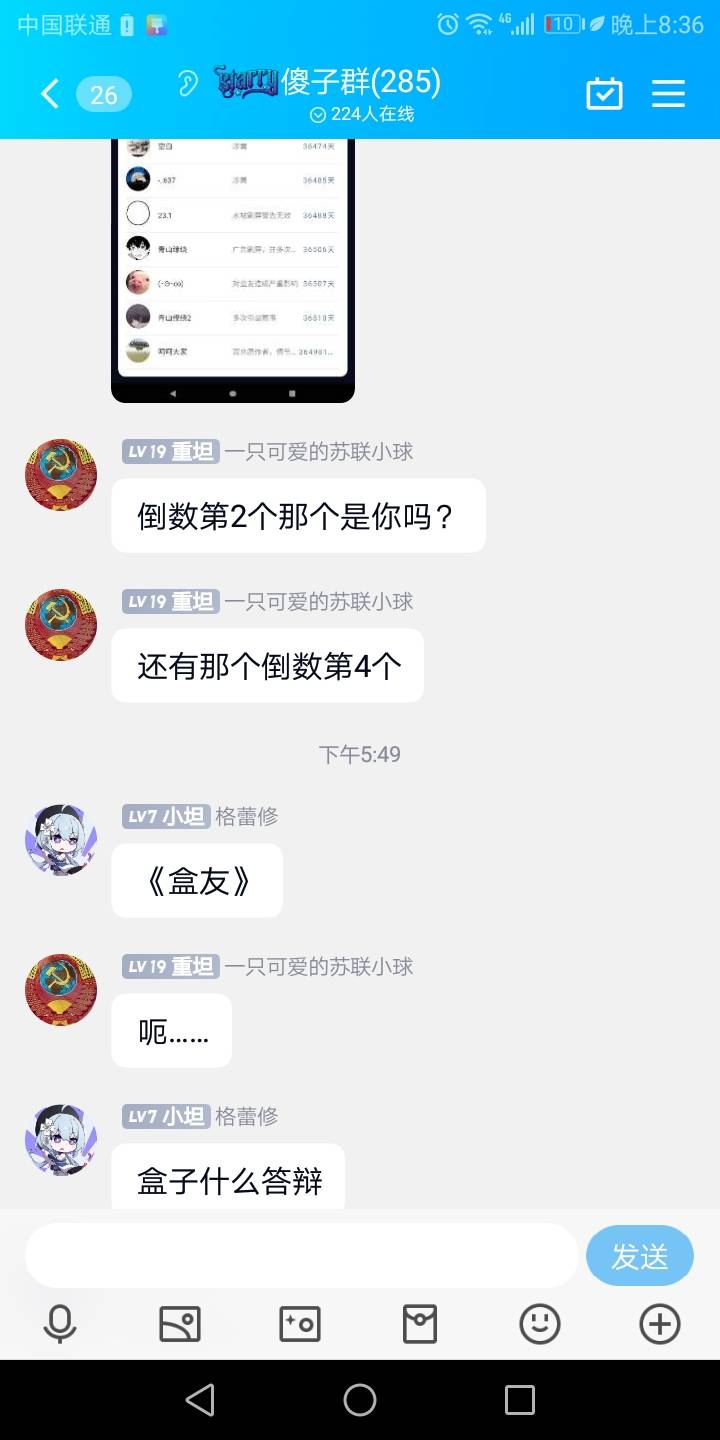
Task: Tap the 发送 send button
Action: click(x=639, y=1256)
